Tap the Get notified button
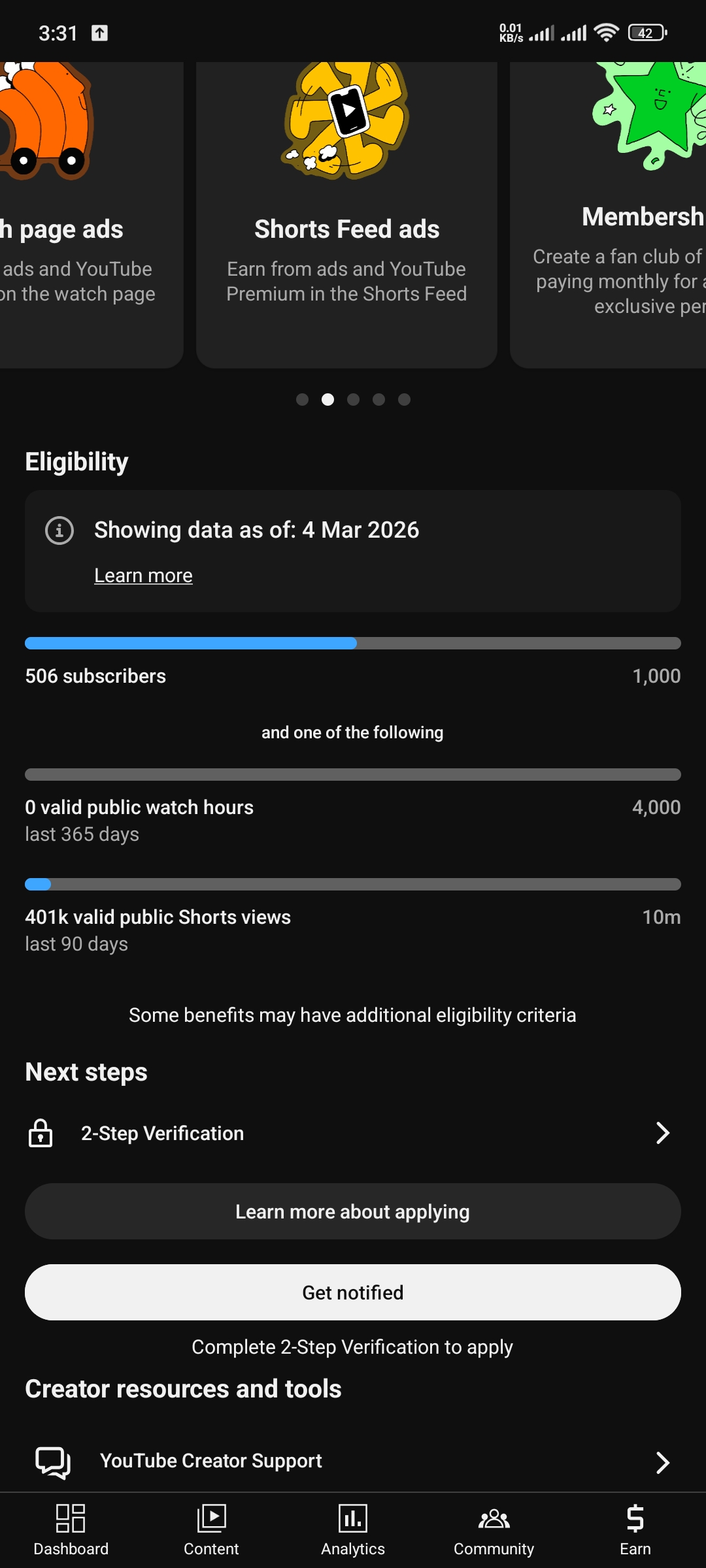This screenshot has width=706, height=1568. (353, 1292)
